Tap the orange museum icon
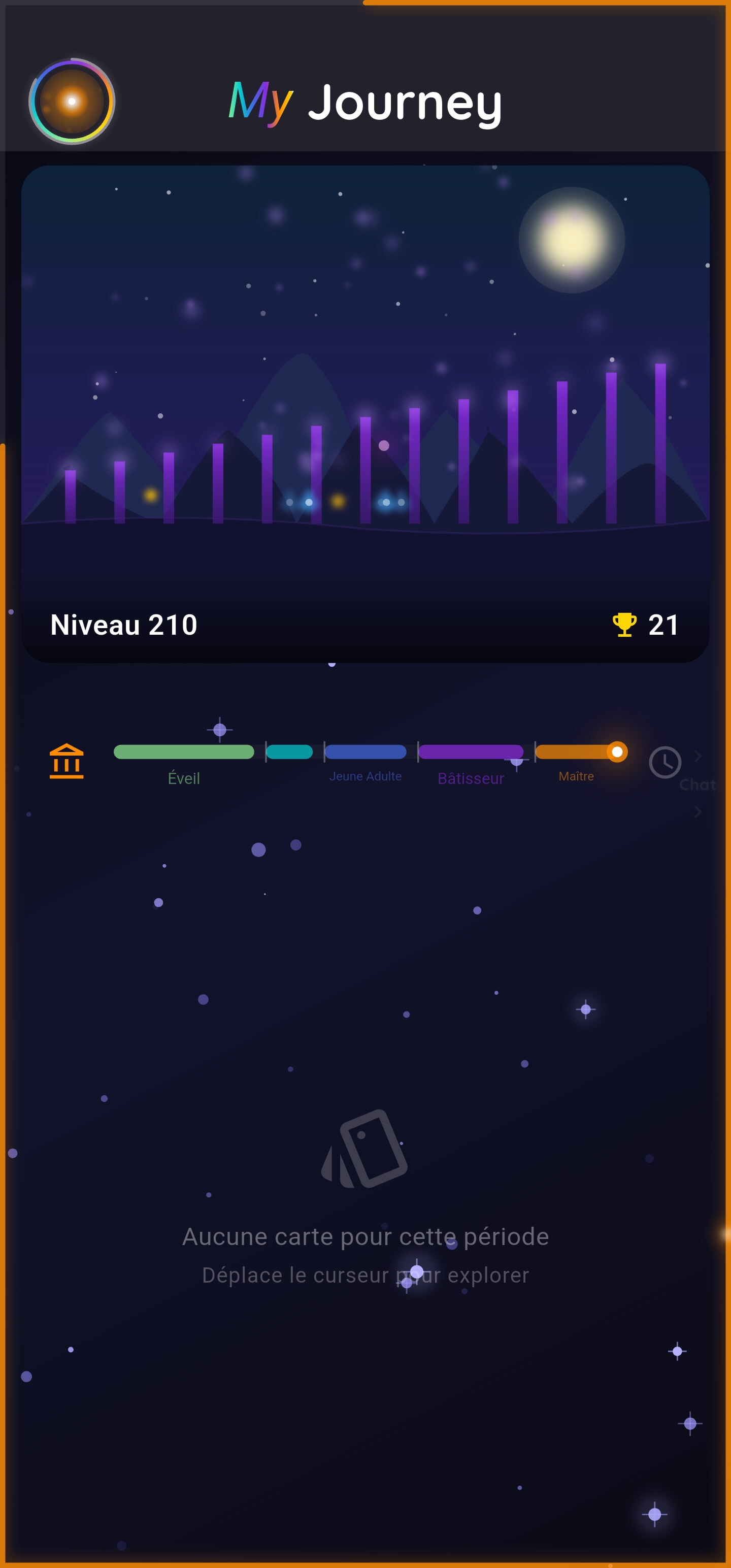731x1568 pixels. click(x=67, y=761)
